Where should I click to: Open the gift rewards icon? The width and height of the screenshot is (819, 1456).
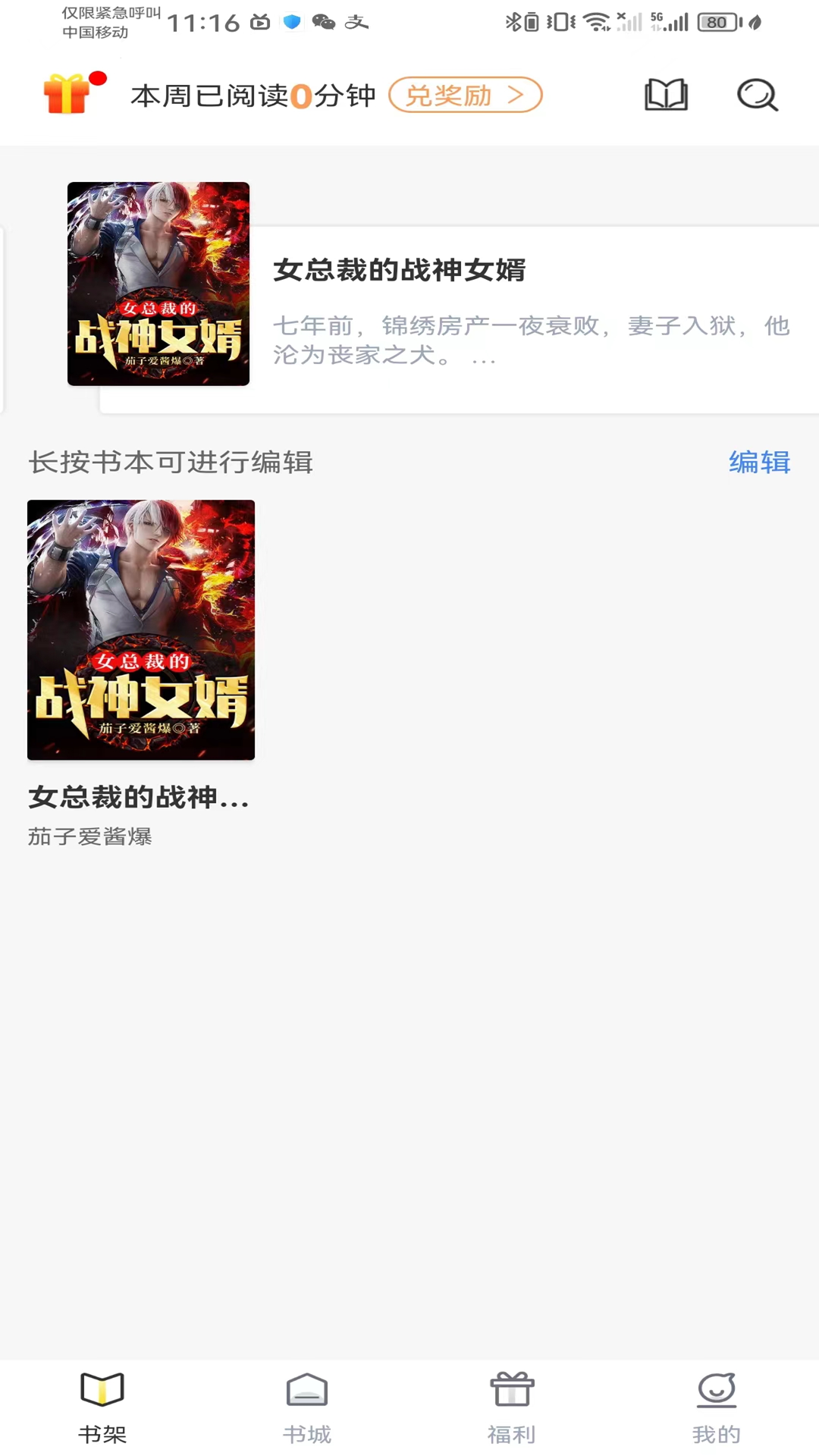(x=71, y=96)
